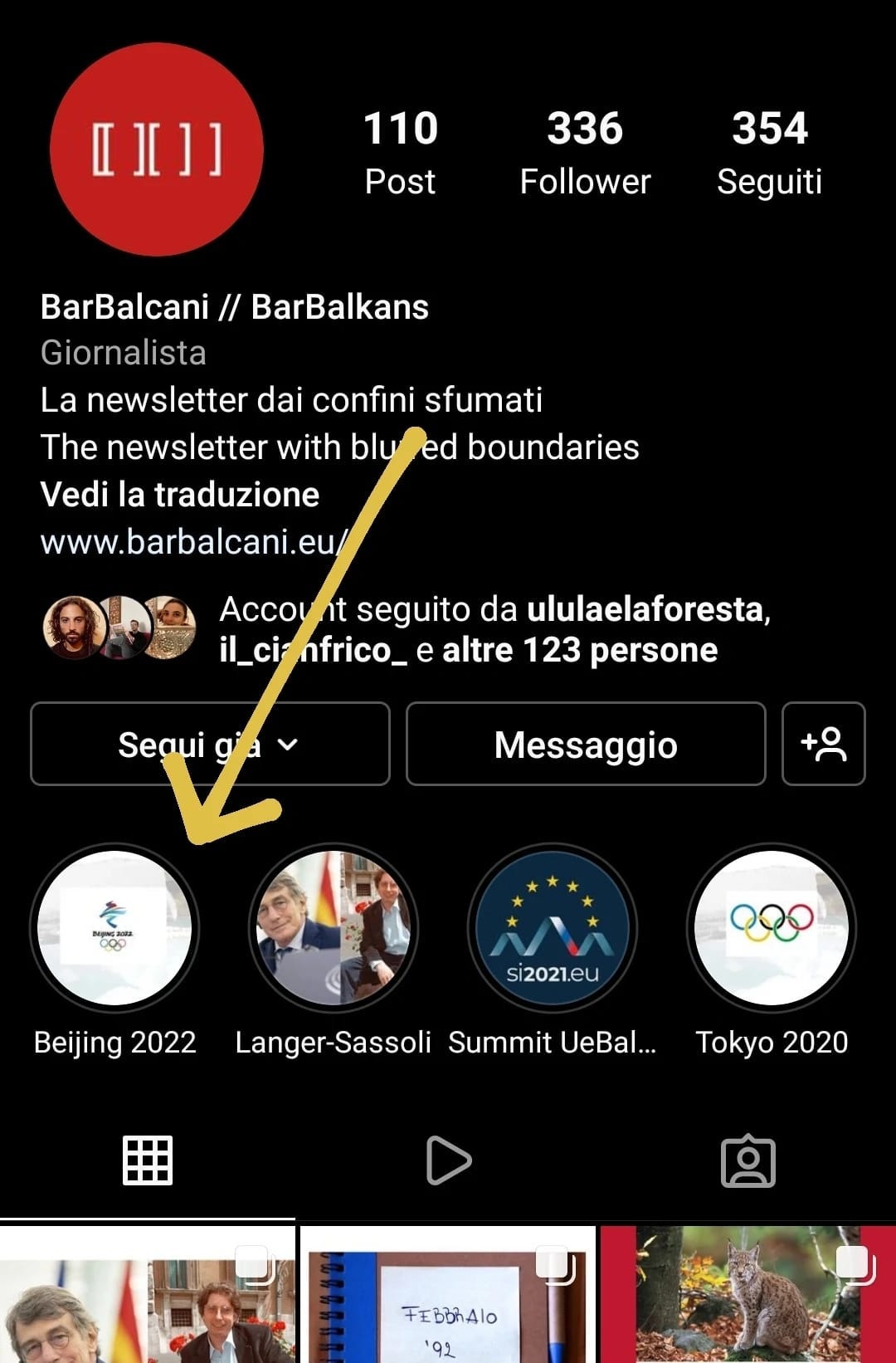Expand the Segui già dropdown
The height and width of the screenshot is (1363, 896).
210,745
